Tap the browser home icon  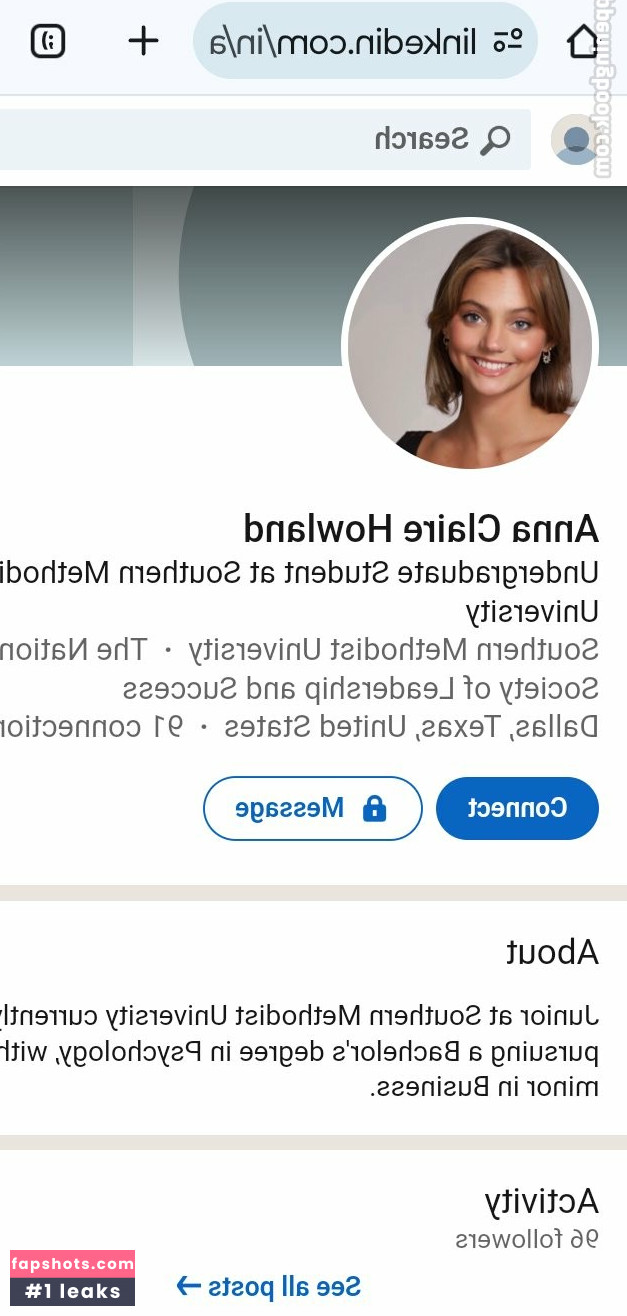[583, 41]
